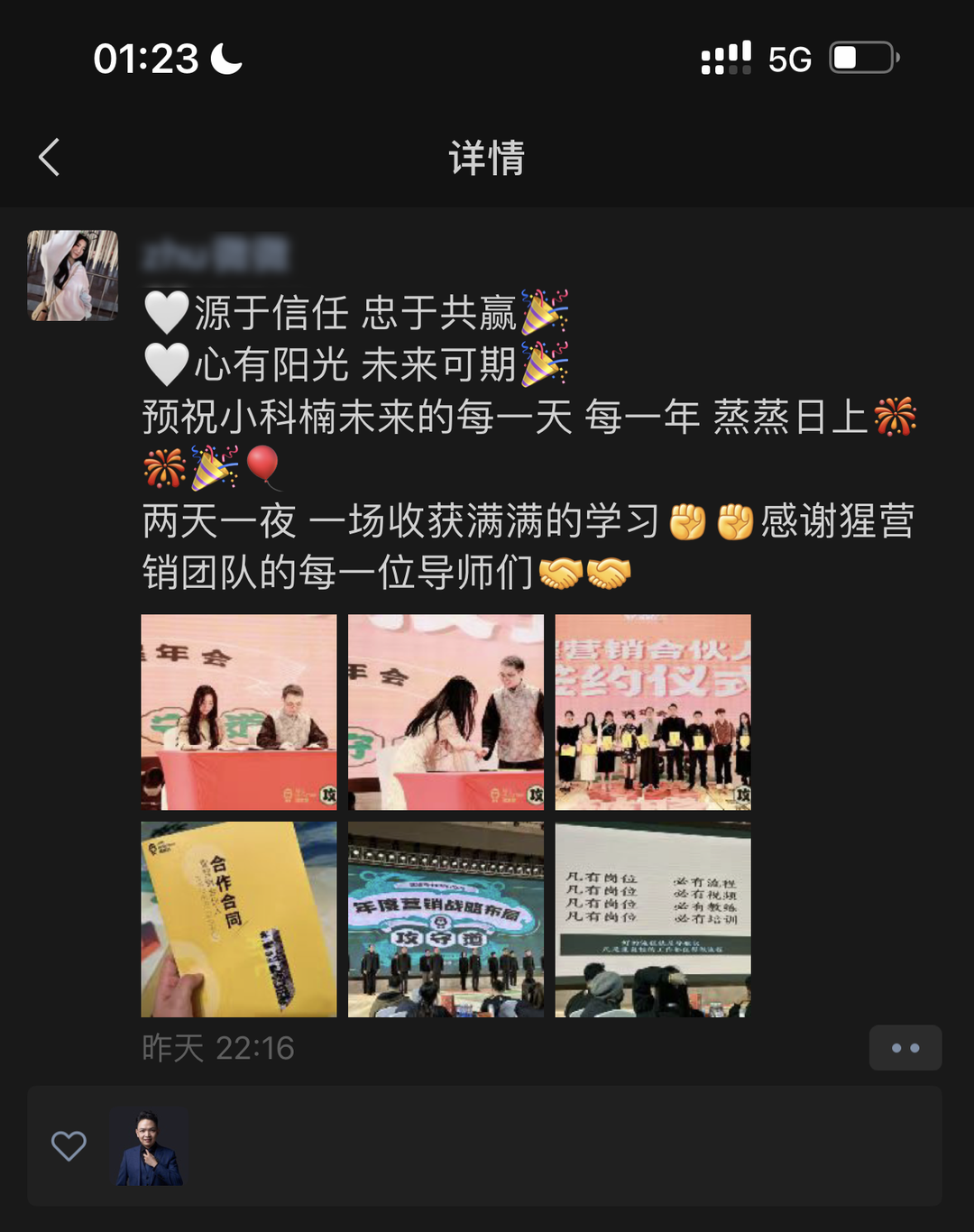Viewport: 974px width, 1232px height.
Task: Open the two-dot like and comment menu
Action: point(905,1048)
